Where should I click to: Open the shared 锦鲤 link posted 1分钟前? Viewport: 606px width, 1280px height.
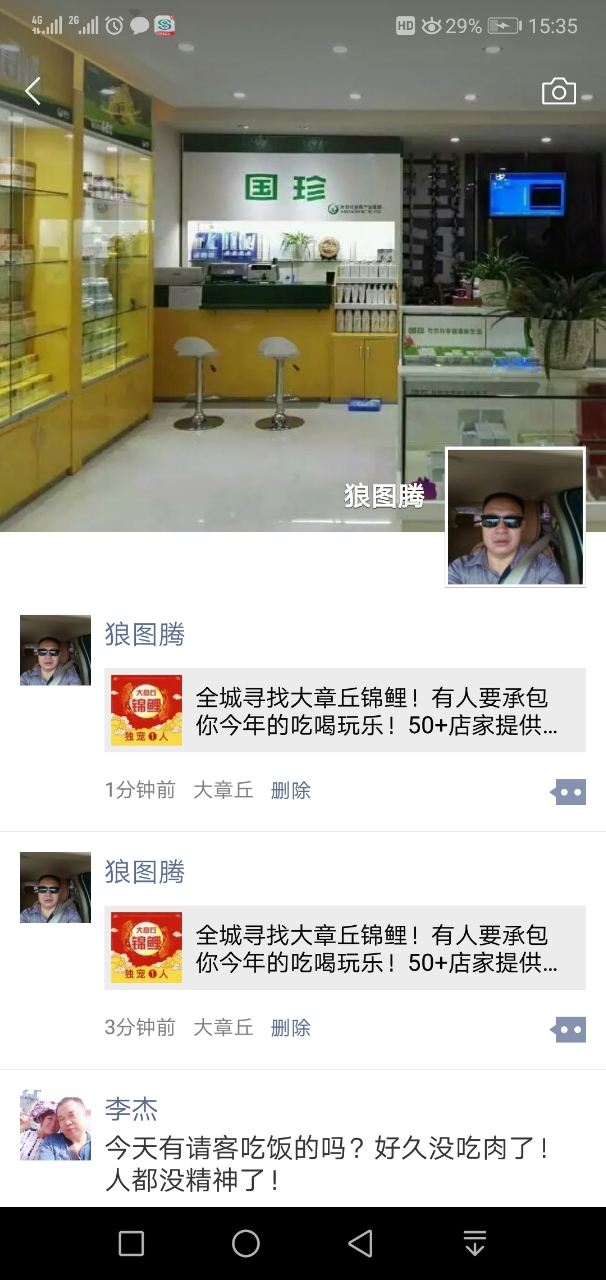[x=345, y=710]
